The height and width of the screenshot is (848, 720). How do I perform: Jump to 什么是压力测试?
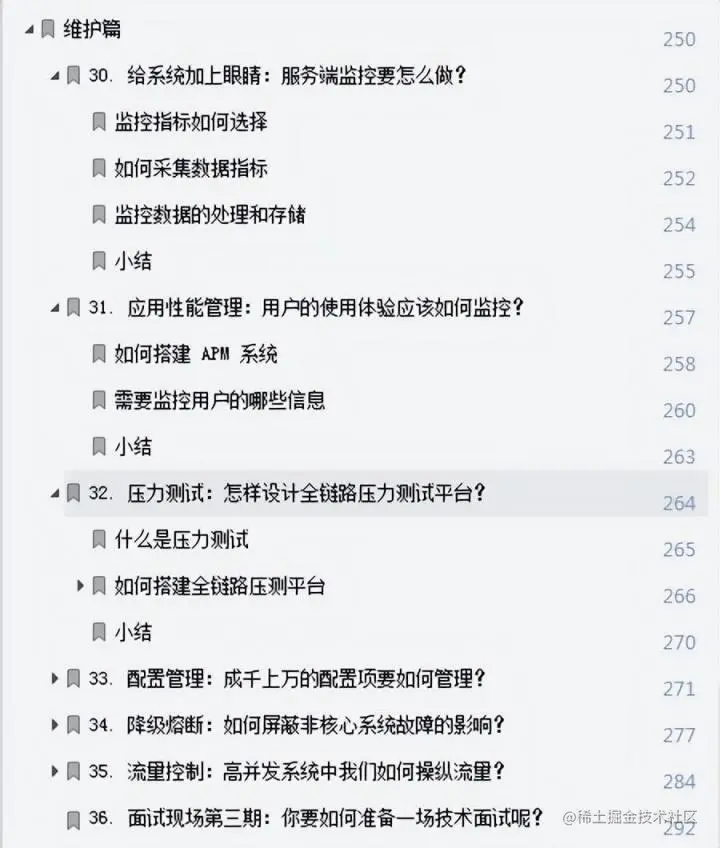181,540
